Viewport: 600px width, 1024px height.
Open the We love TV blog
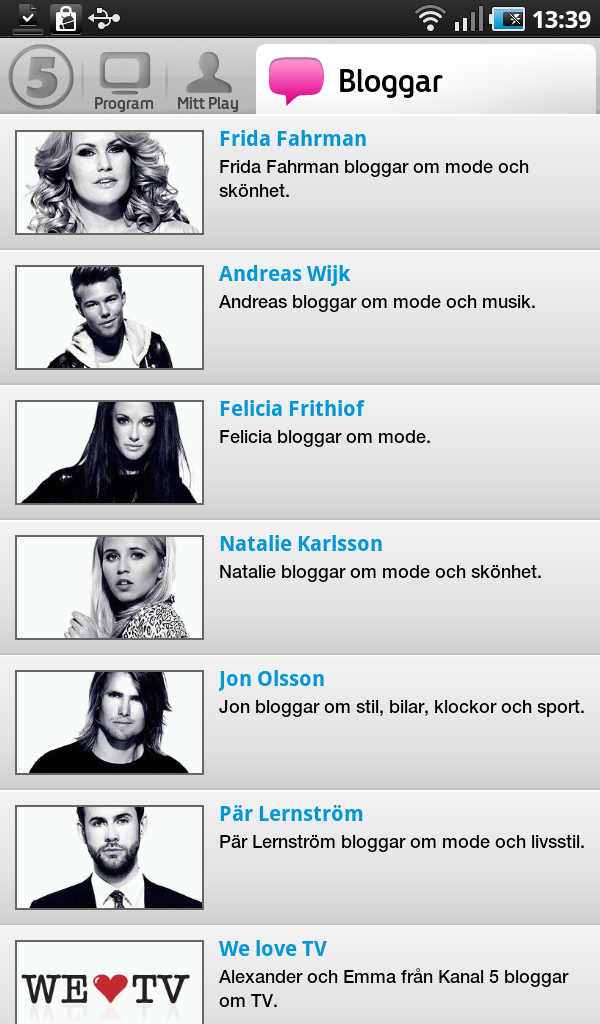(x=300, y=975)
